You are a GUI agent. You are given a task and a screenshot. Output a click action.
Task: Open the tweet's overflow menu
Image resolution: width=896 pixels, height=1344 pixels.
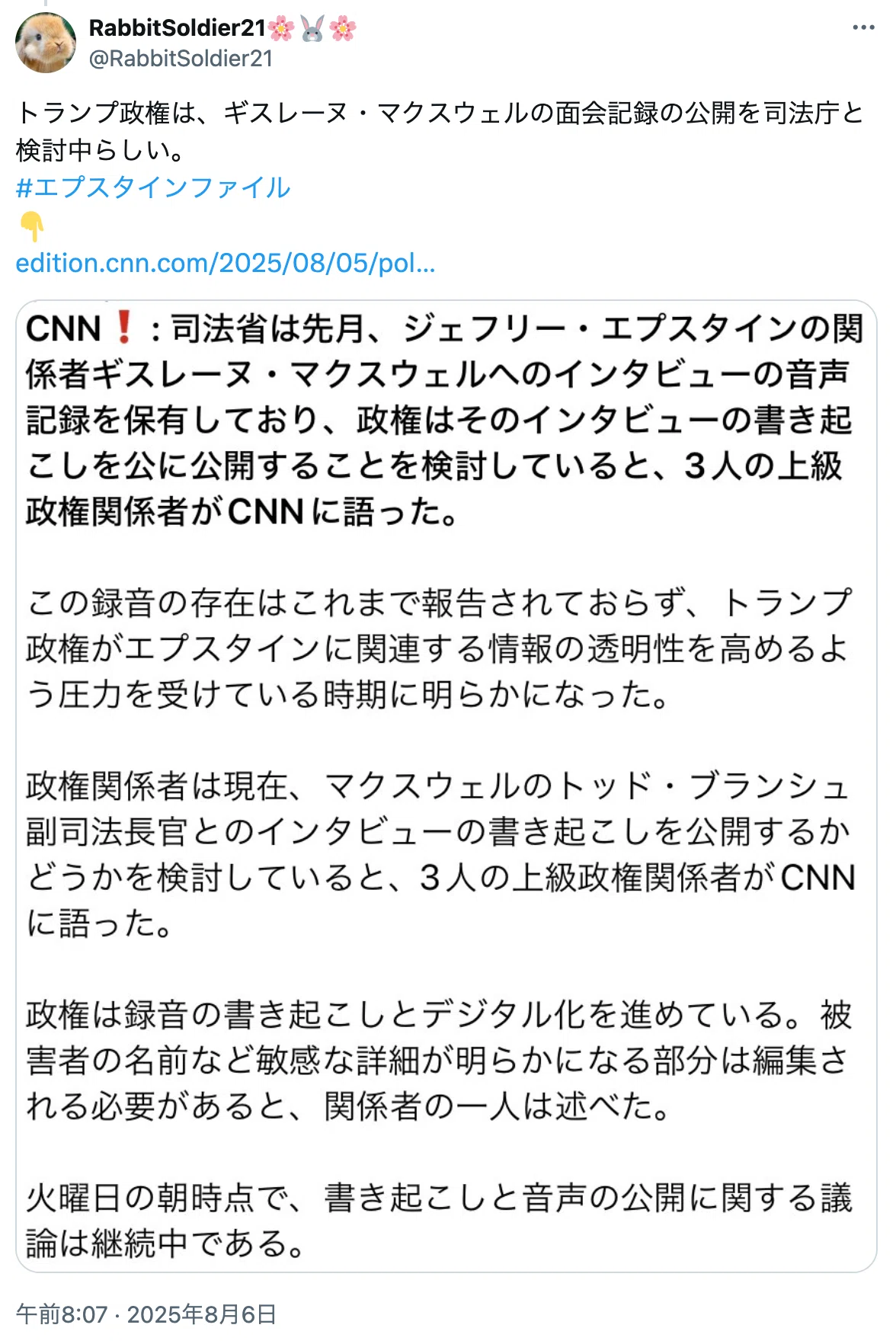pos(863,27)
